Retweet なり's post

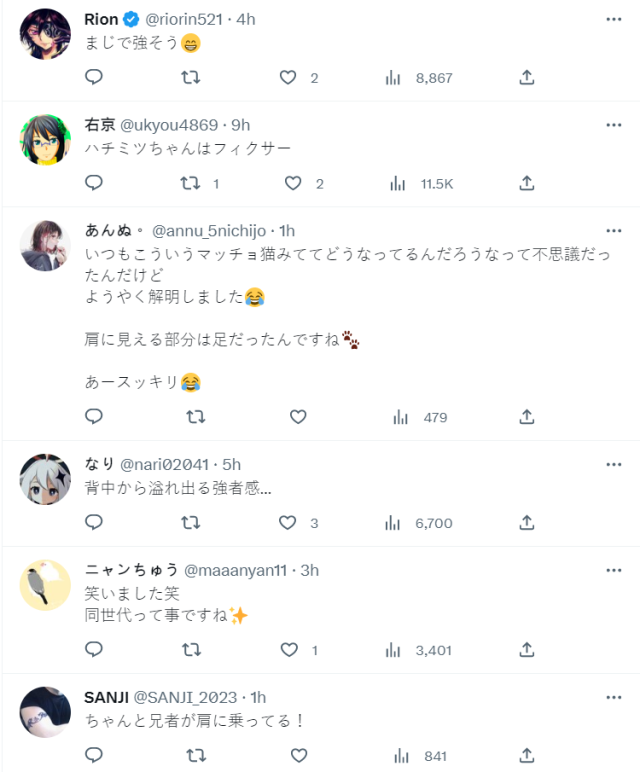point(190,522)
